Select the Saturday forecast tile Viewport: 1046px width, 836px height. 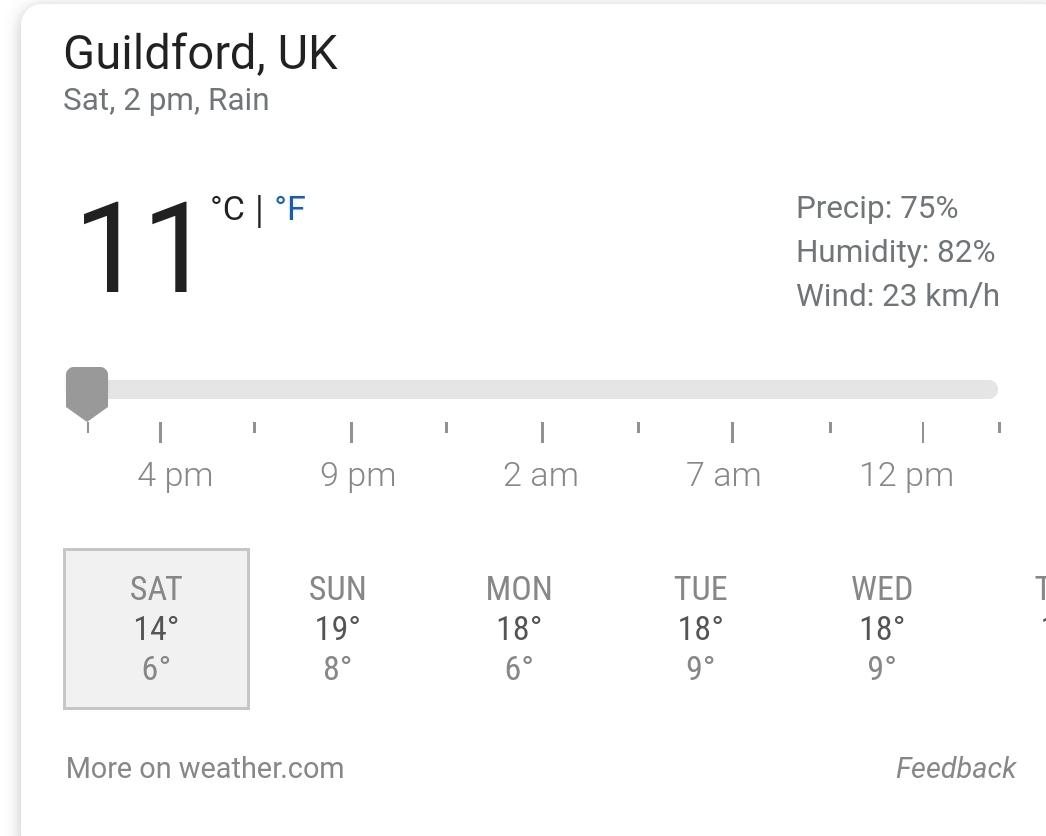(x=156, y=628)
